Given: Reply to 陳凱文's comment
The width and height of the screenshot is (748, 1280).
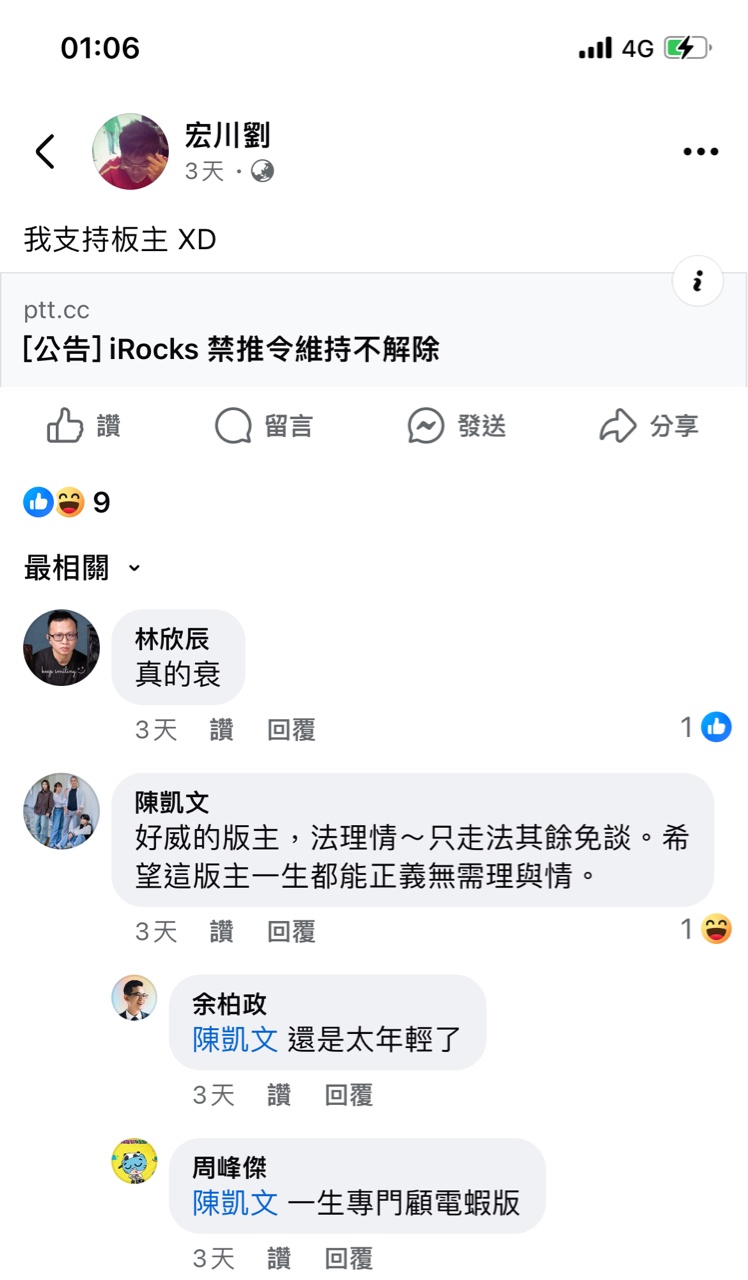Looking at the screenshot, I should point(291,932).
